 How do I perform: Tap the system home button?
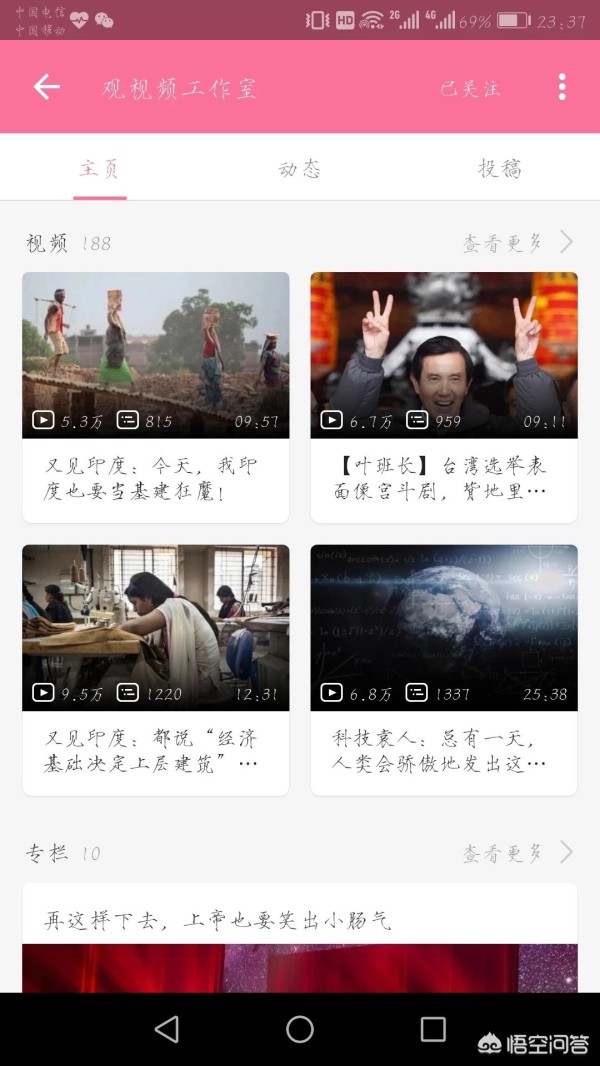point(299,1029)
